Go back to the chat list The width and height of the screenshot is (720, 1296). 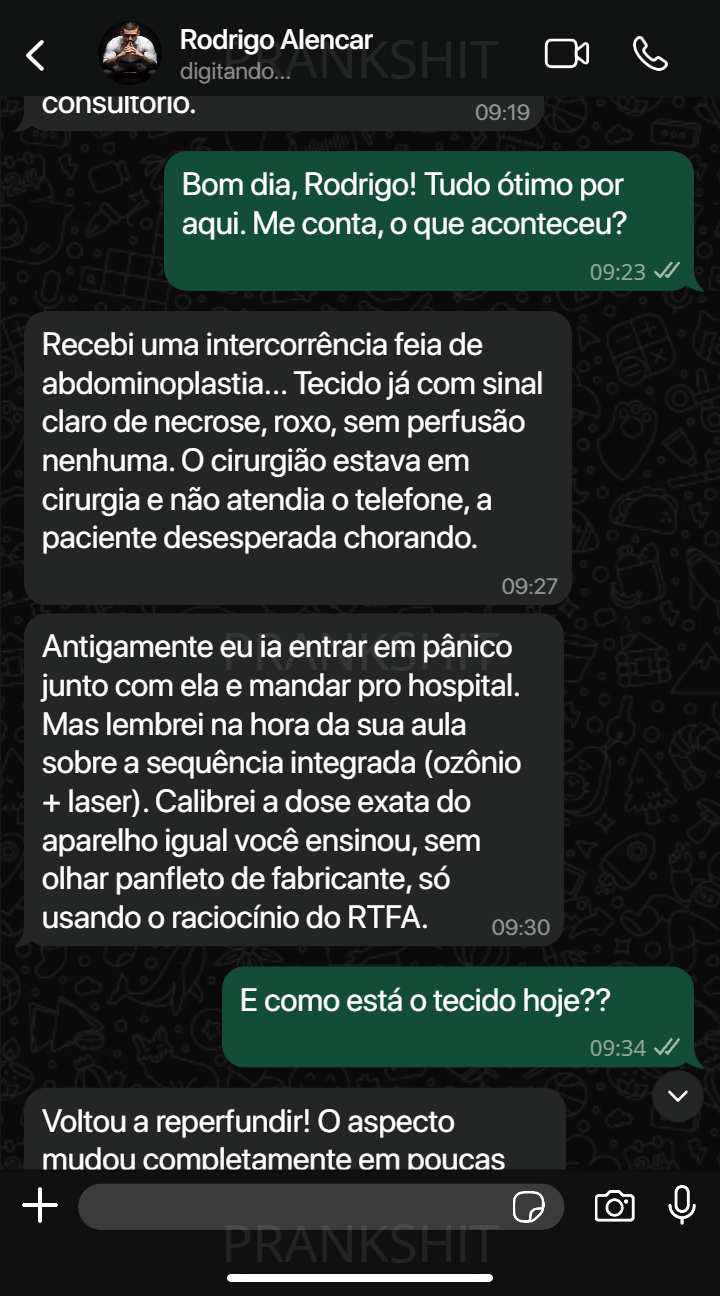(x=35, y=55)
